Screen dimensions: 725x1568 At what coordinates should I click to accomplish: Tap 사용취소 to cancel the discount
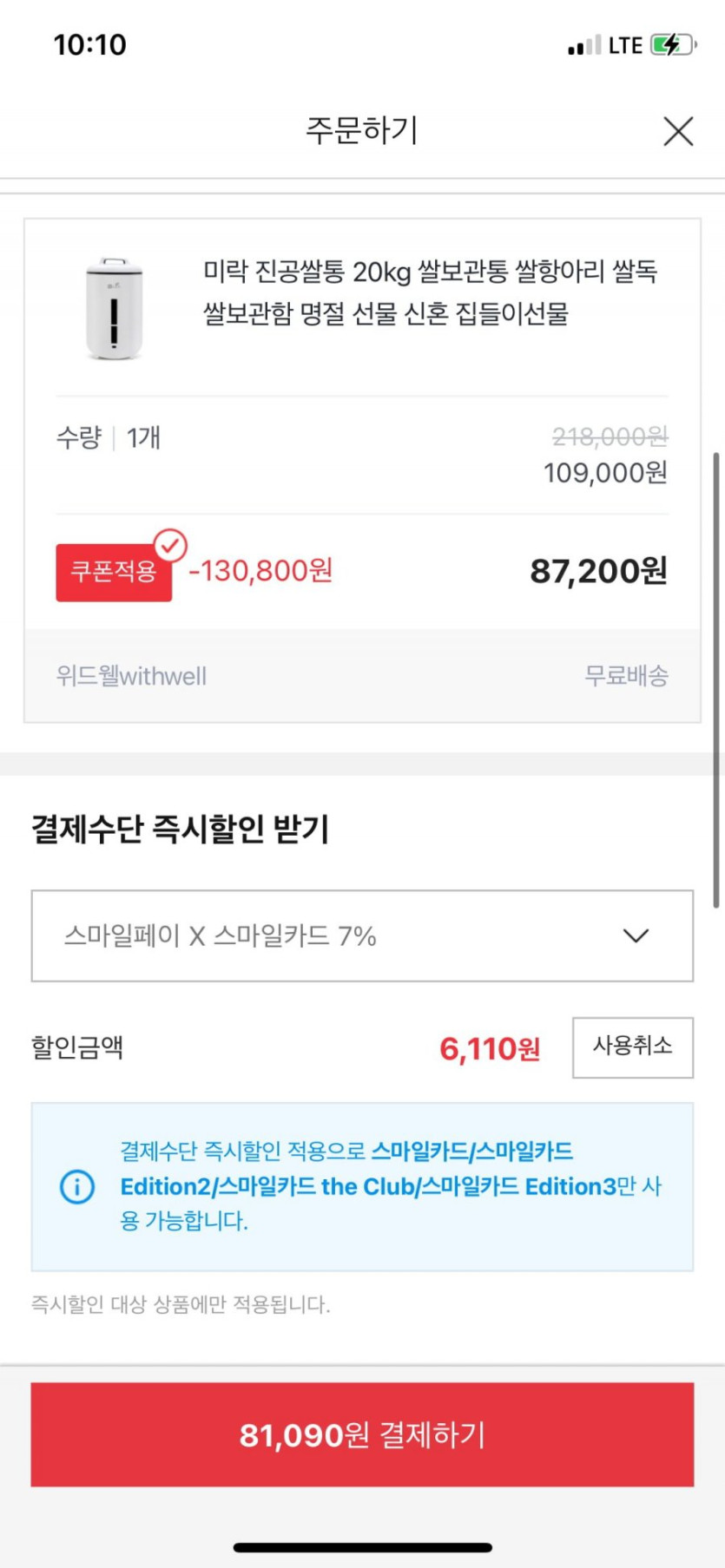(x=632, y=1046)
